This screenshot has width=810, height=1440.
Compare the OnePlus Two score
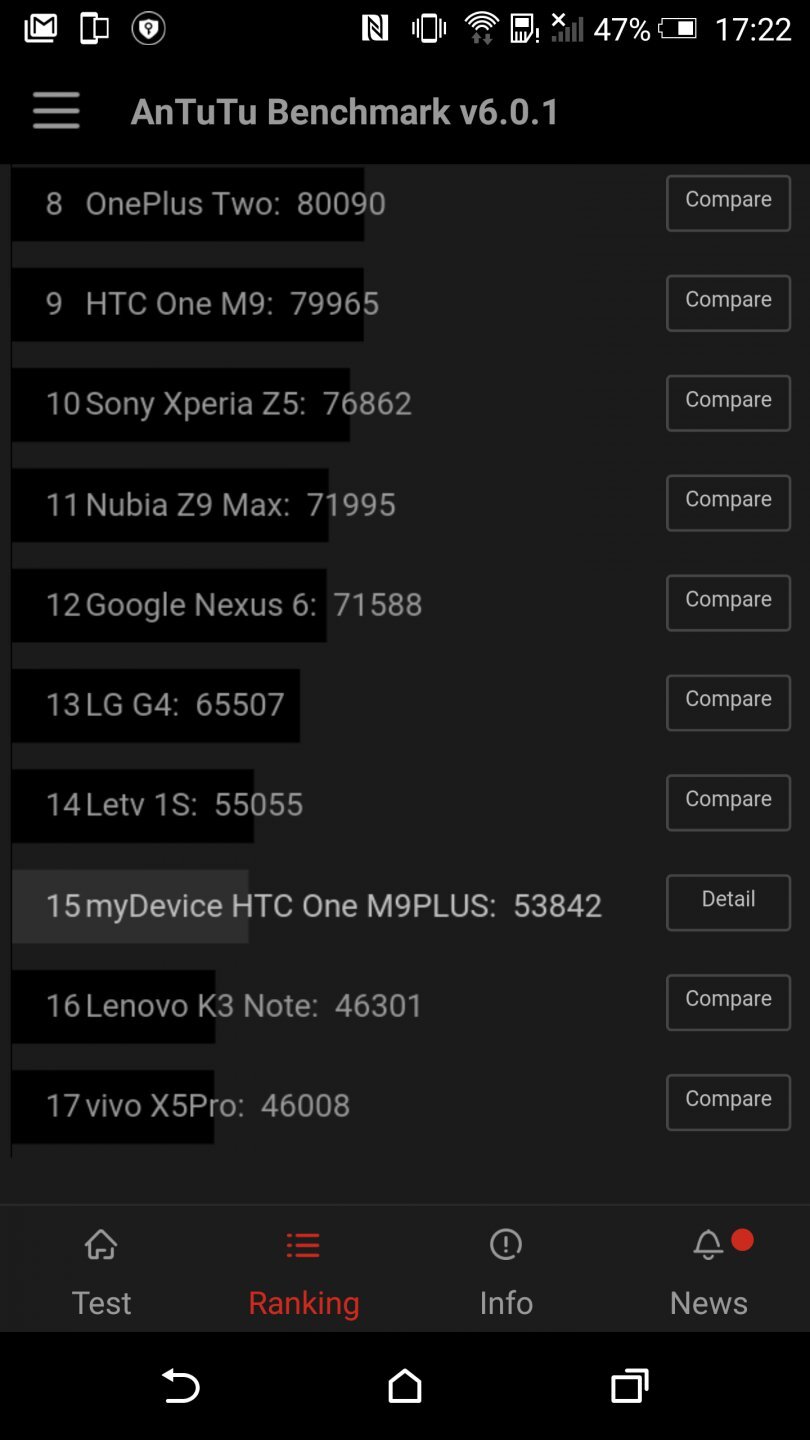tap(728, 202)
